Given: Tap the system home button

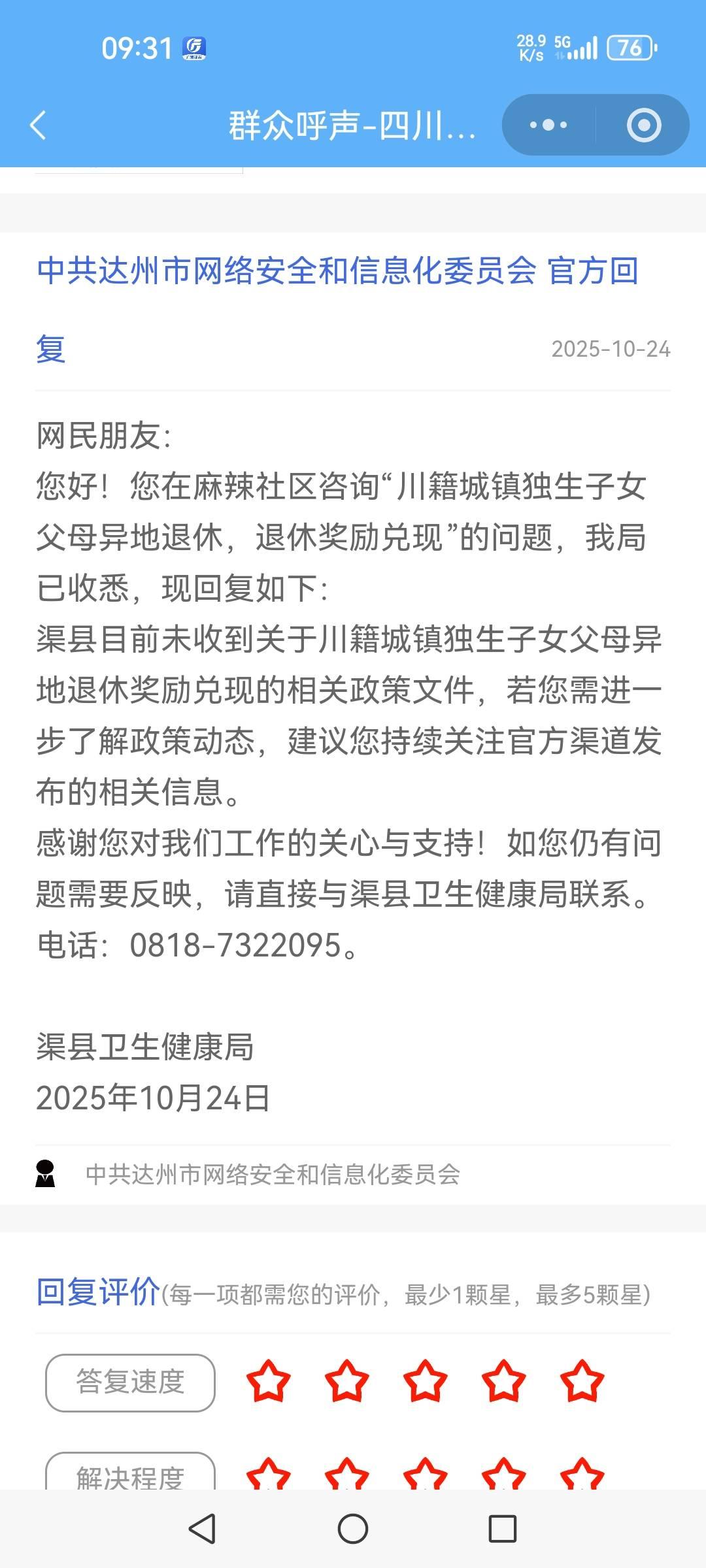Looking at the screenshot, I should pos(353,1529).
